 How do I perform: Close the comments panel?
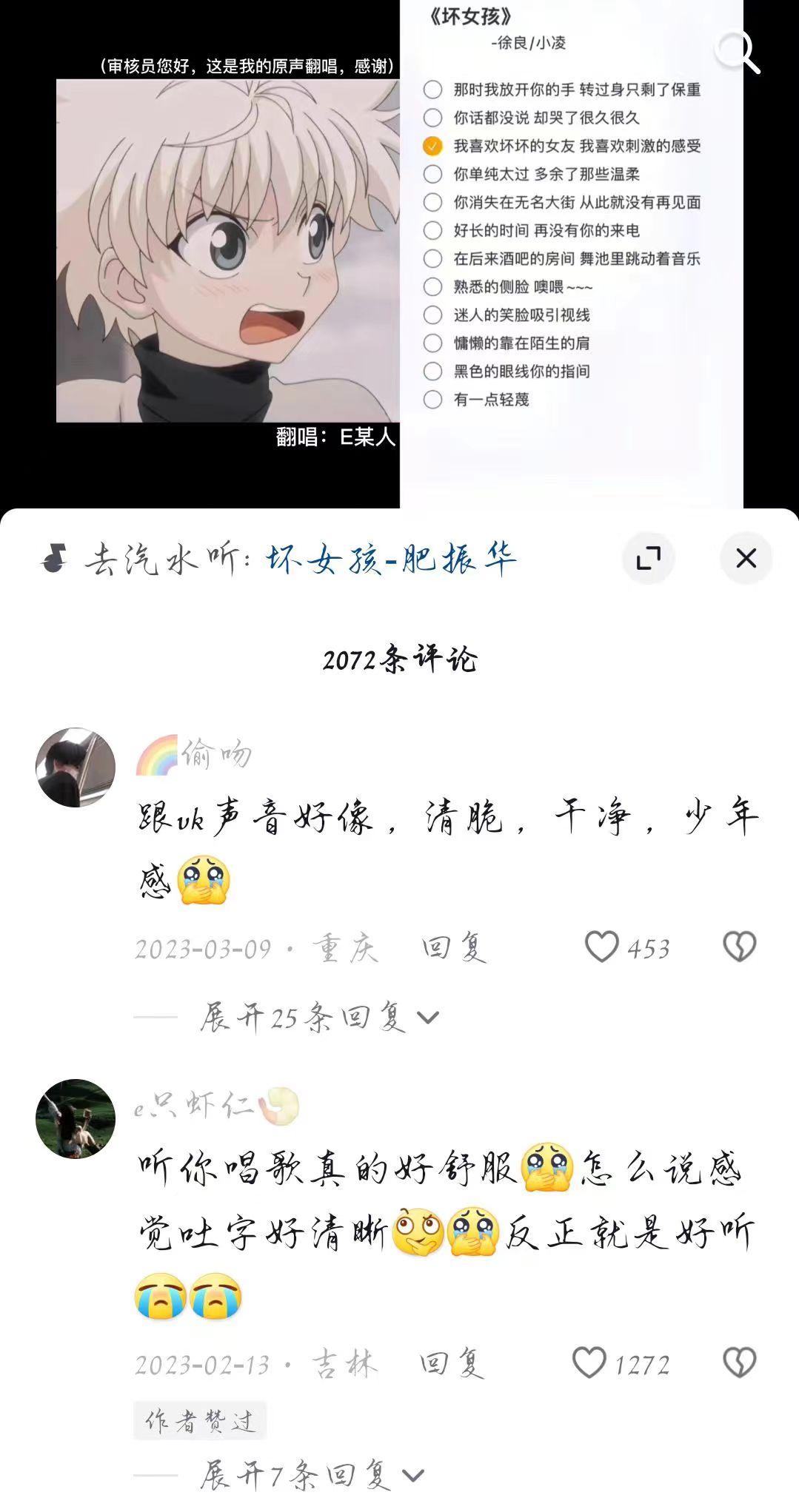[x=746, y=558]
